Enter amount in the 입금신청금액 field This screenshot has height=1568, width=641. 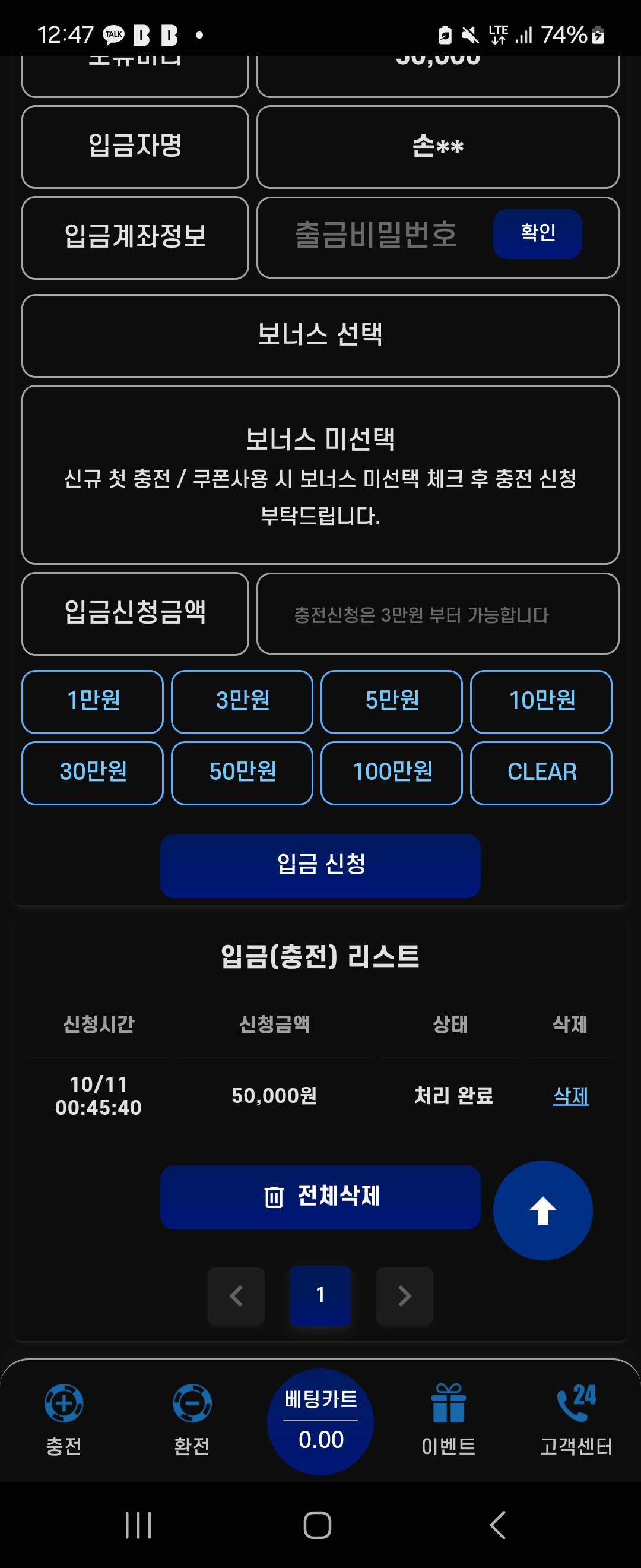tap(437, 614)
